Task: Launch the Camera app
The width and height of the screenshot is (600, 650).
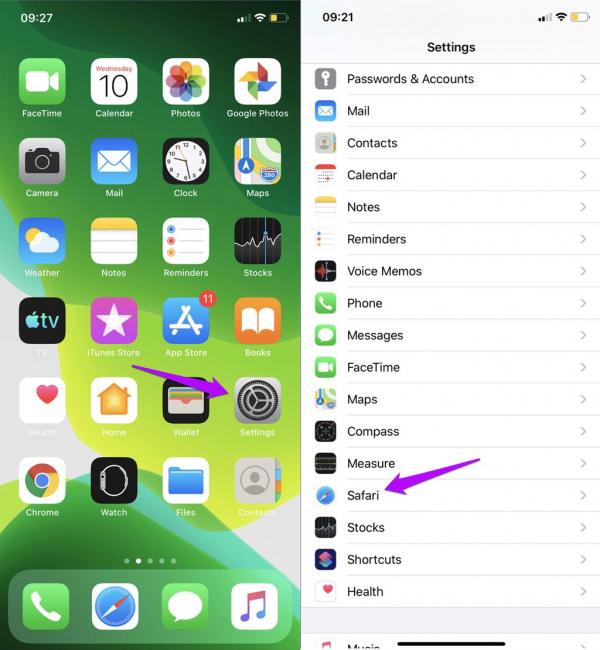Action: [x=42, y=162]
